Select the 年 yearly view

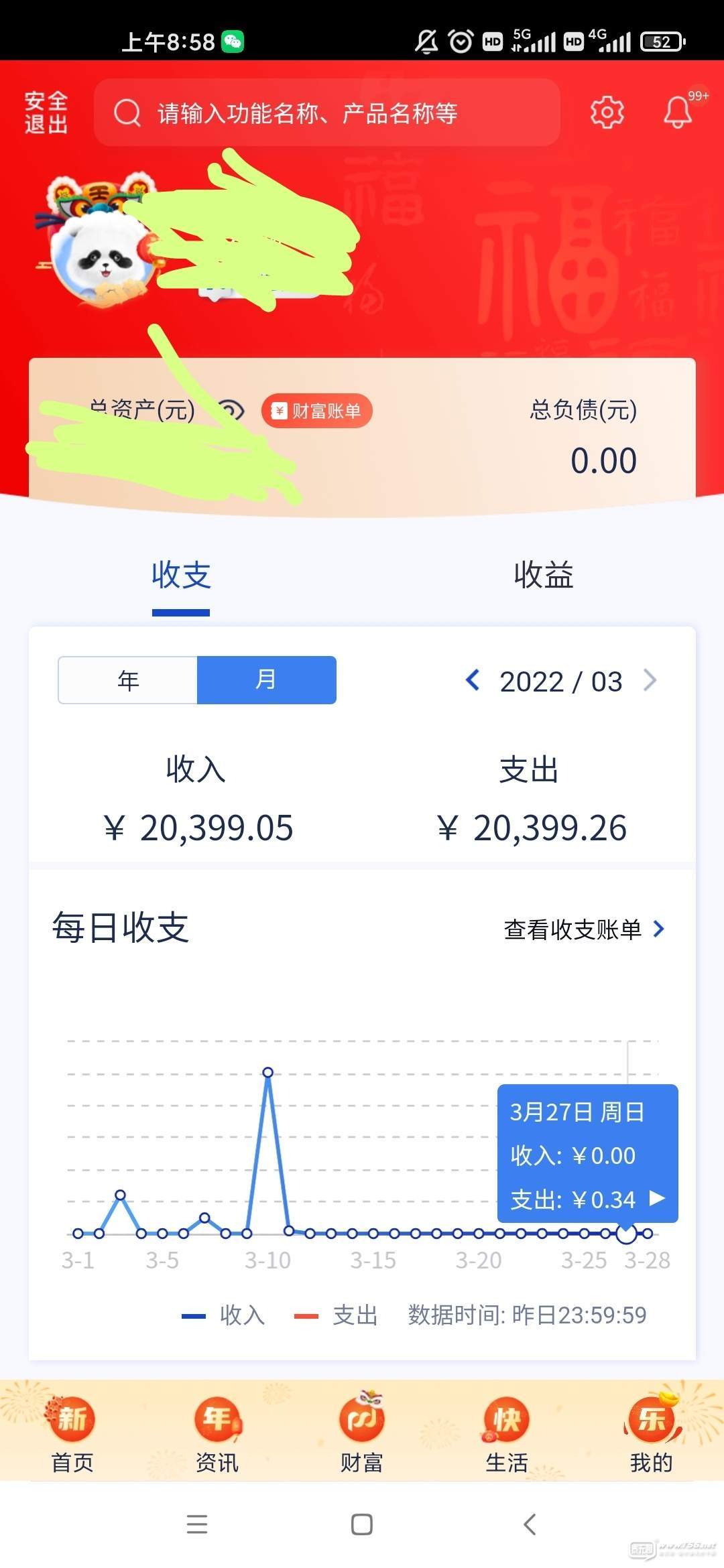(128, 680)
